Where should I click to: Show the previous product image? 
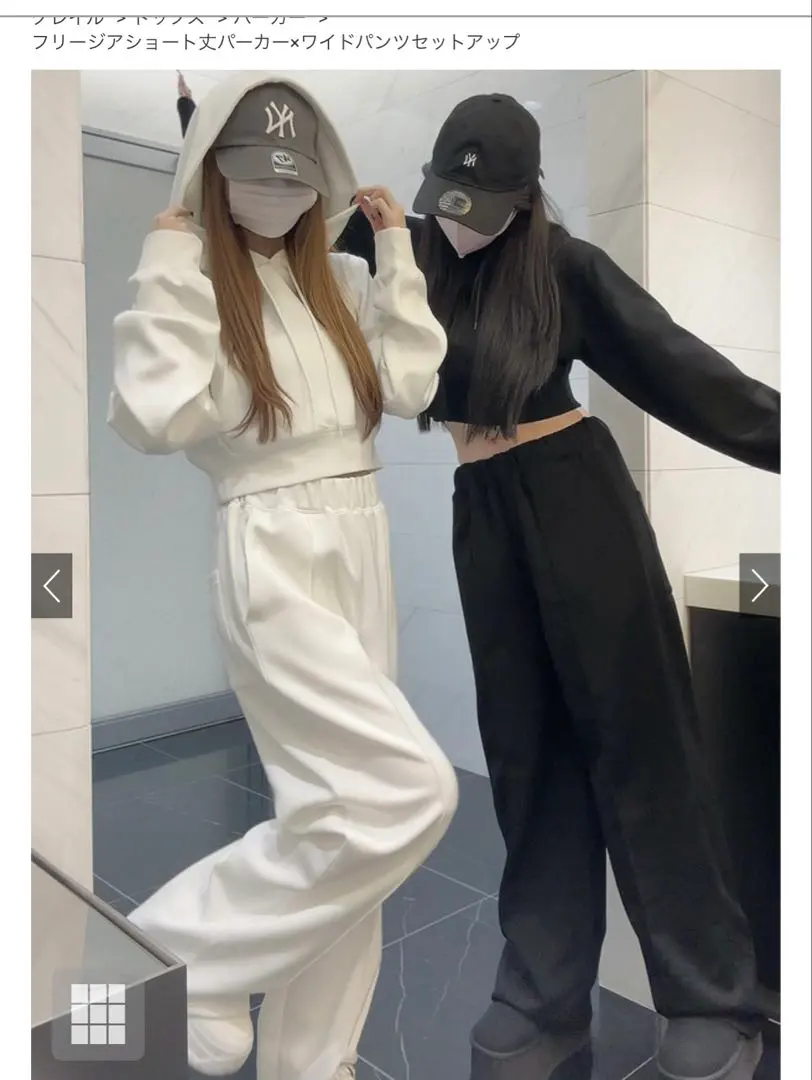point(52,585)
